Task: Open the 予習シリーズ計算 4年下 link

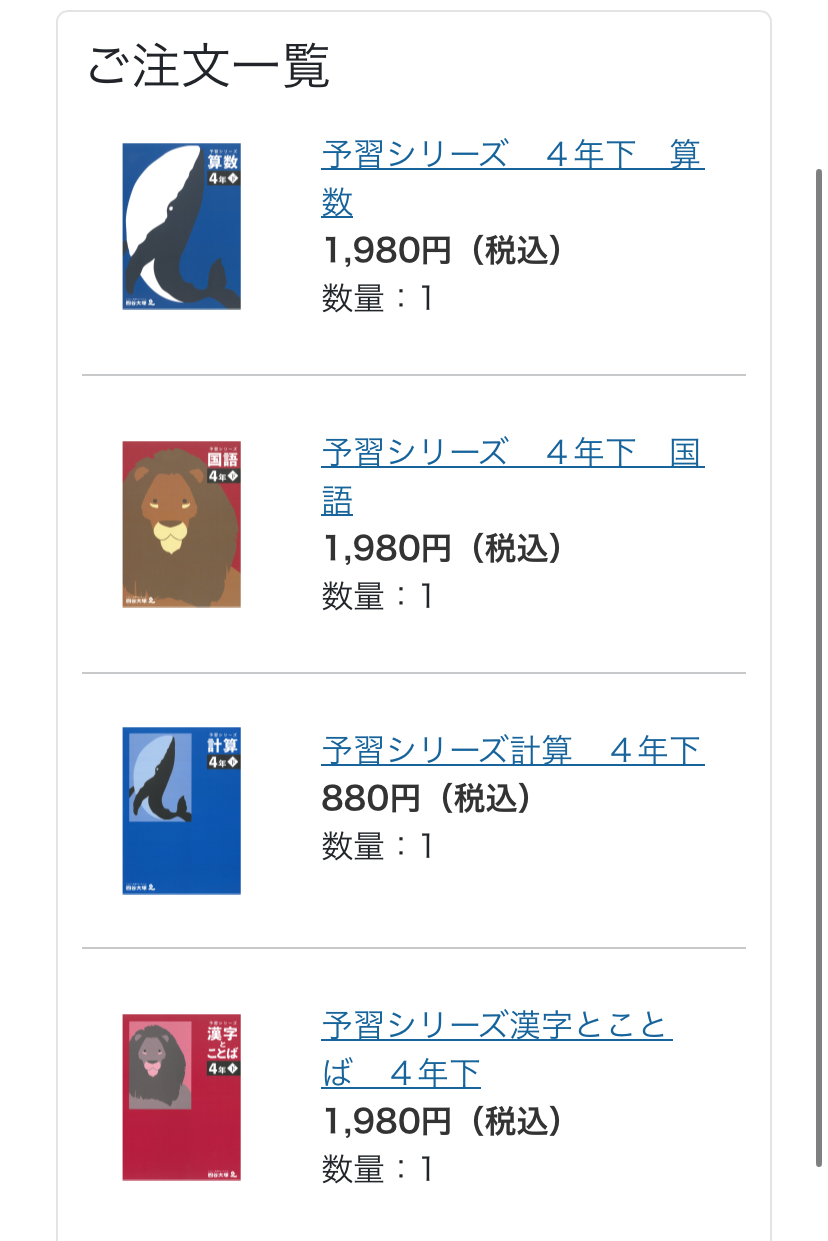Action: pyautogui.click(x=512, y=750)
